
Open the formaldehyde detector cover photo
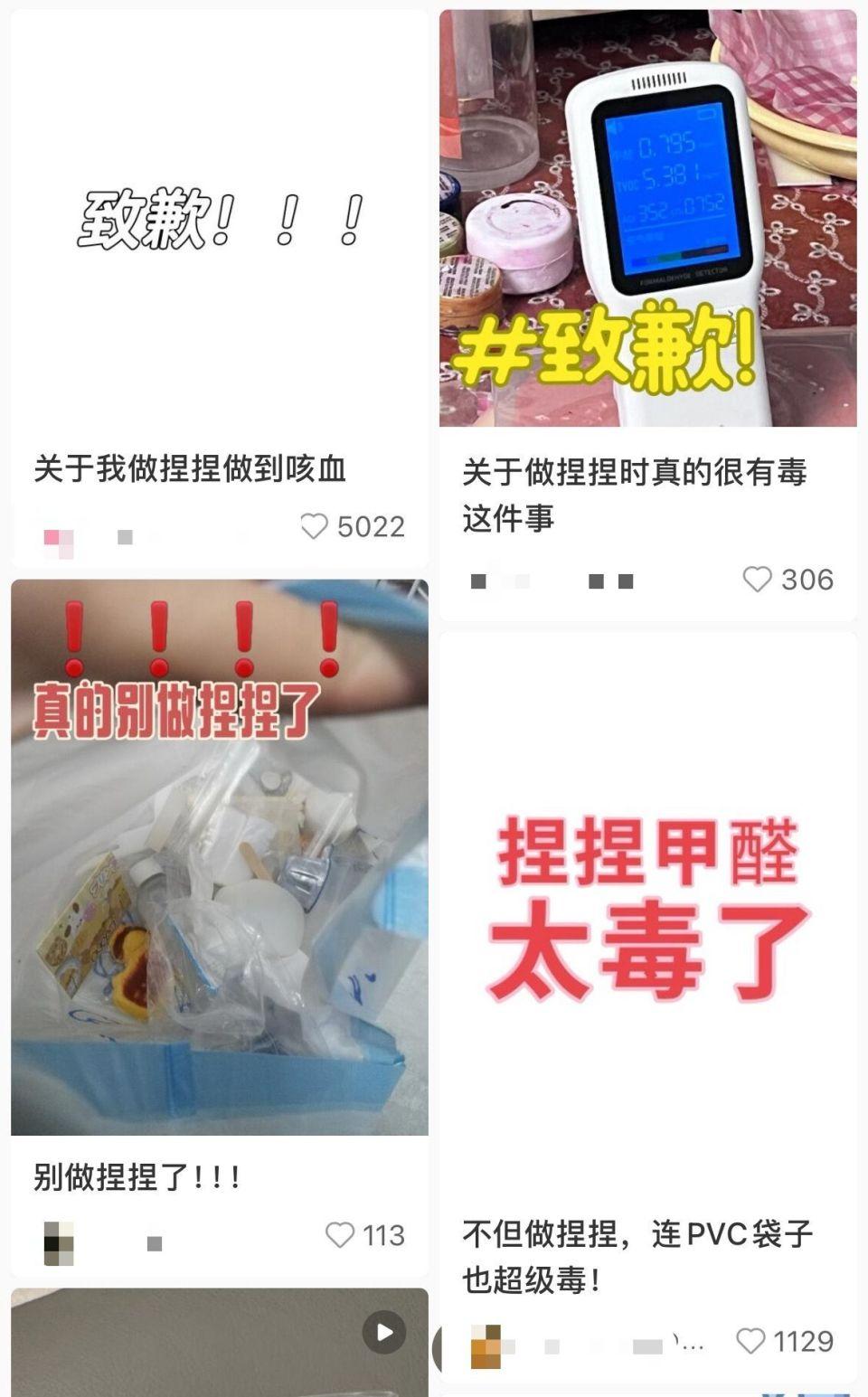point(647,217)
